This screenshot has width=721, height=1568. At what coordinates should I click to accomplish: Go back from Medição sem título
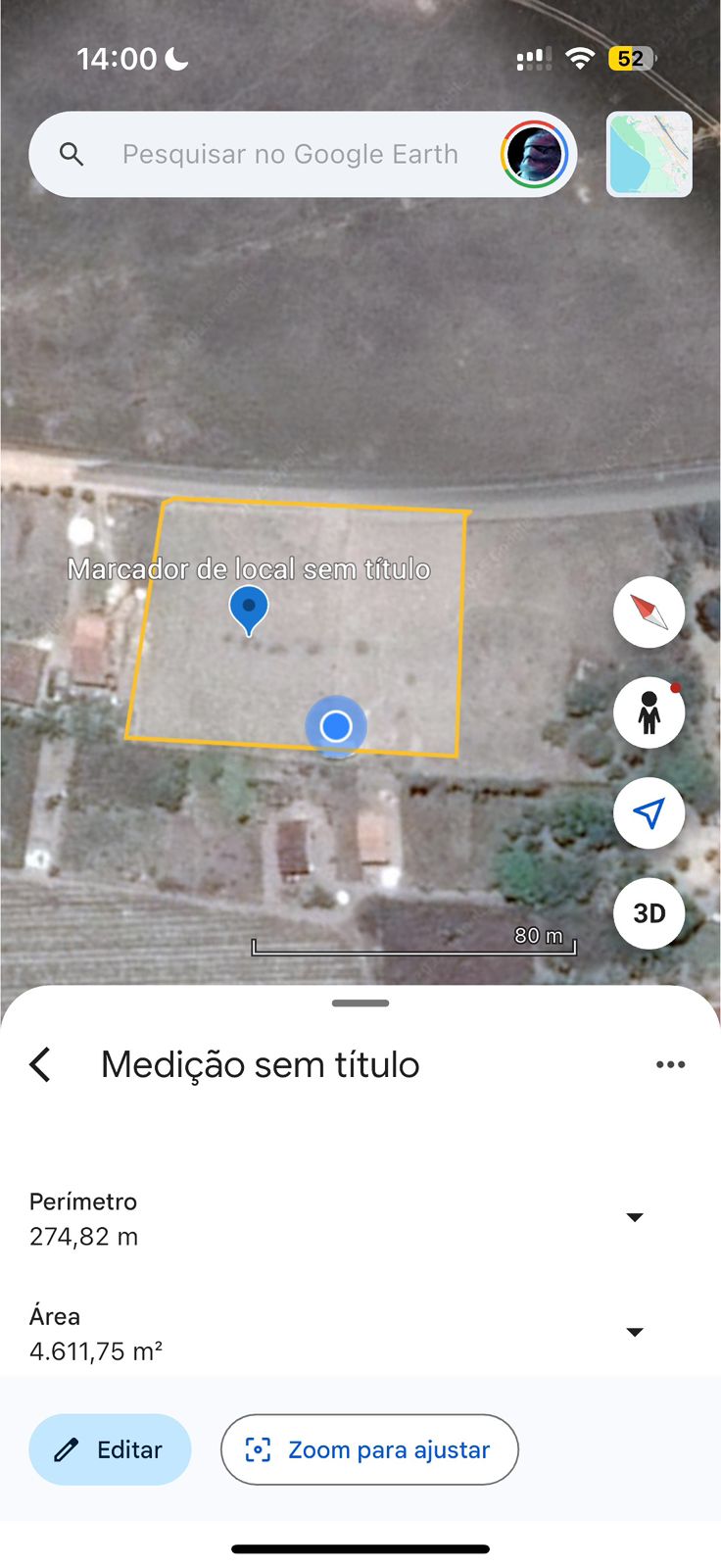40,1064
